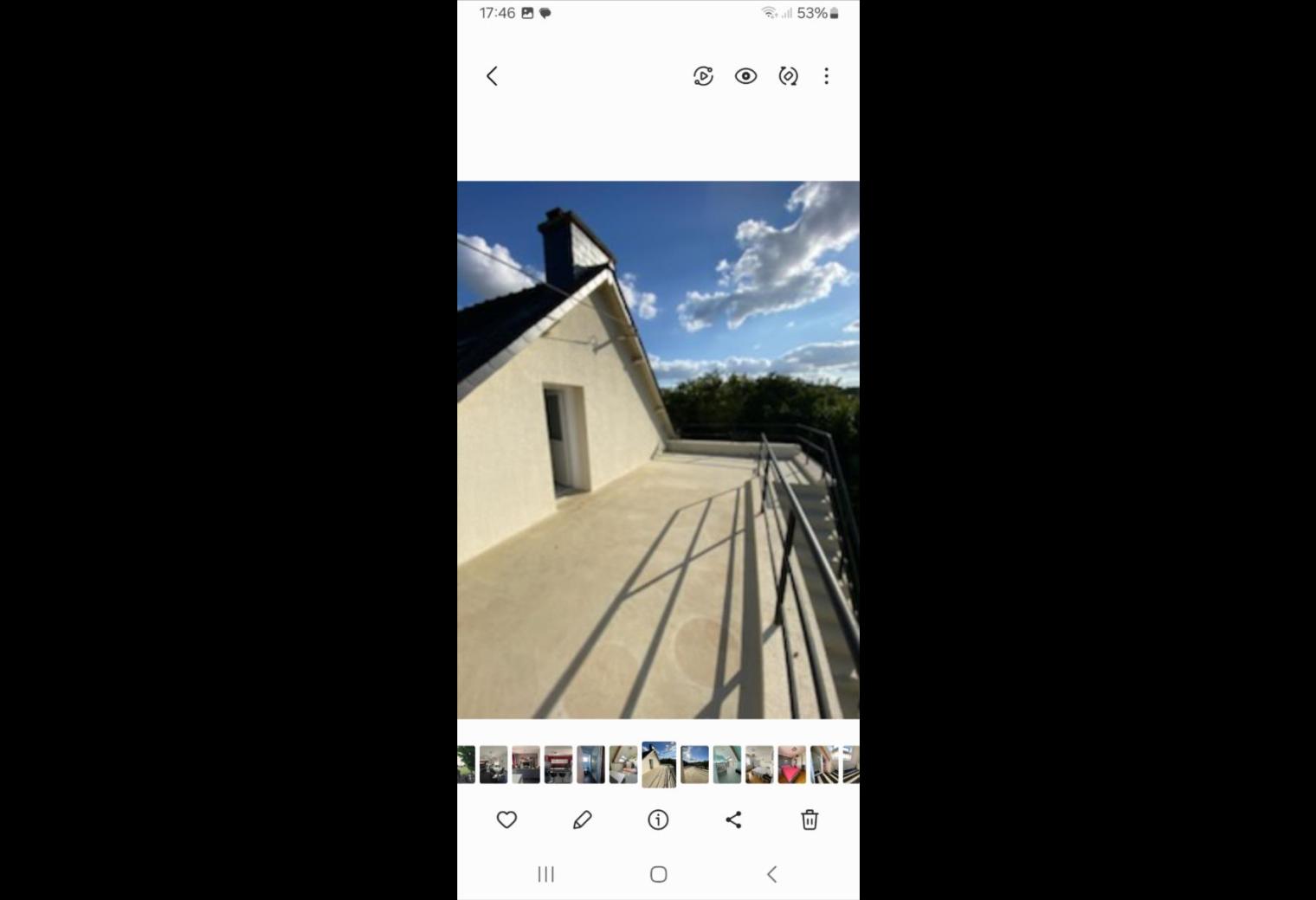Select the thumbnail left of the current one
The image size is (1316, 900).
(x=623, y=765)
